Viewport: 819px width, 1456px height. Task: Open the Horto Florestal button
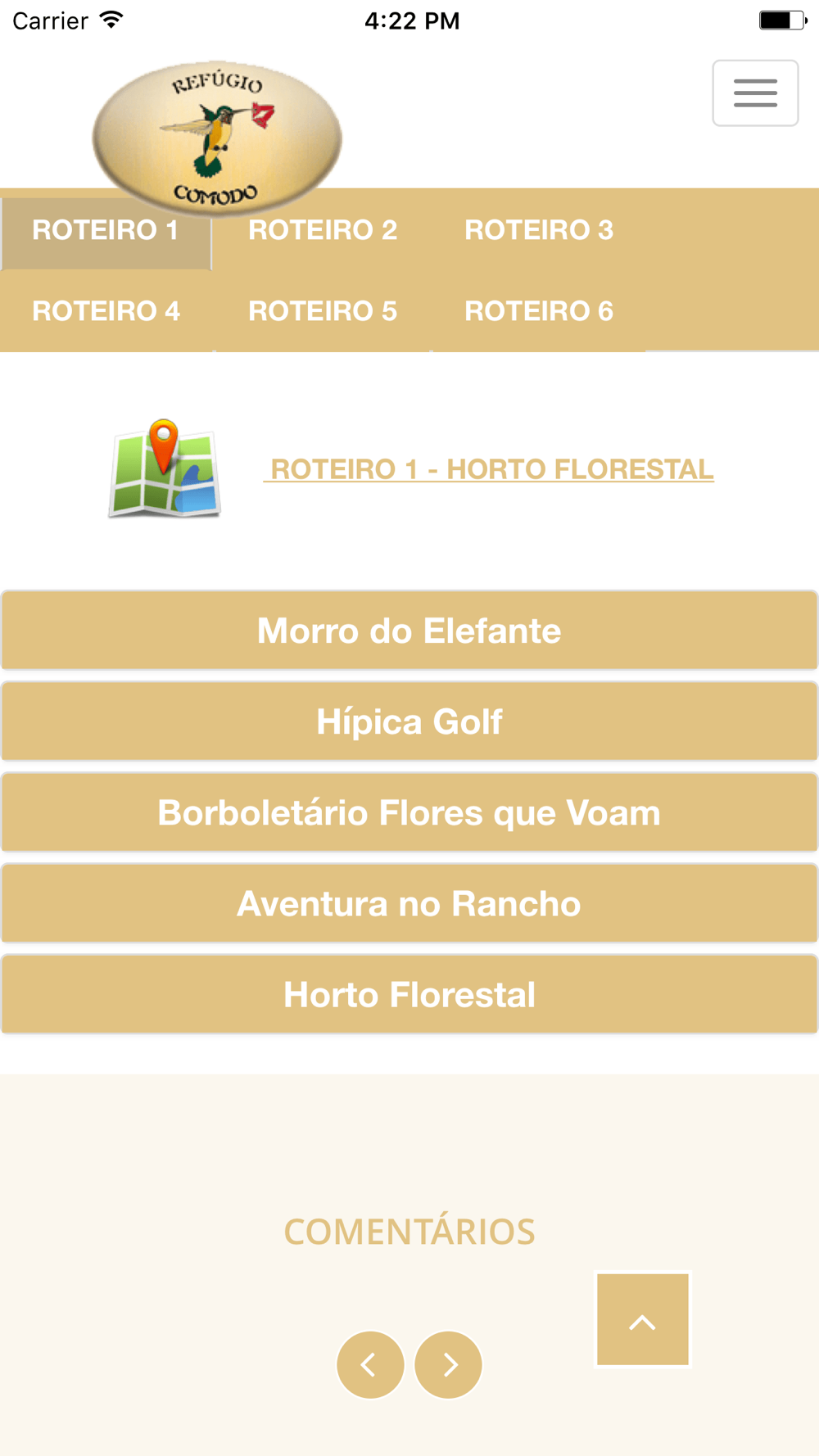point(409,994)
